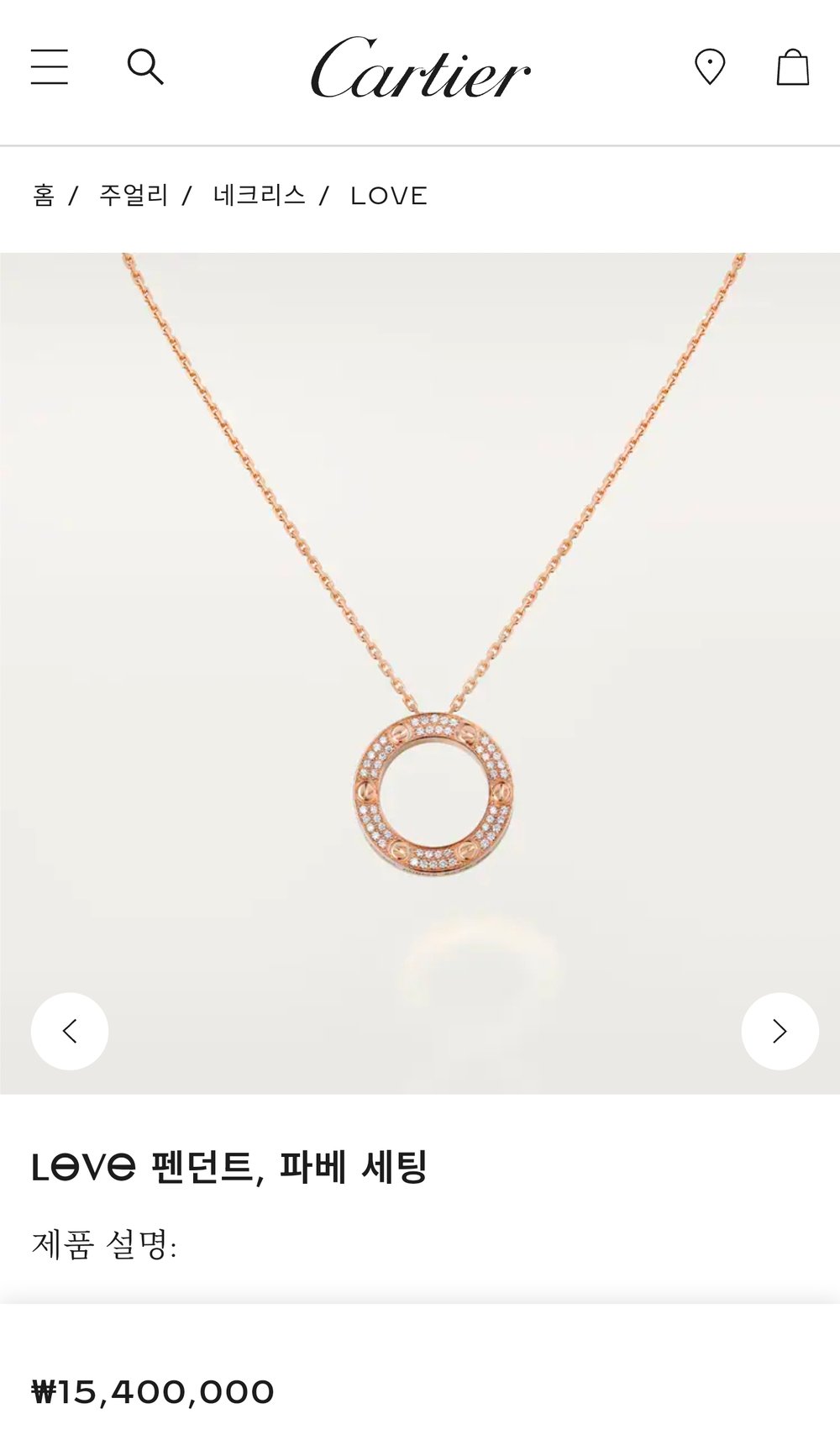840x1440 pixels.
Task: Go to the LOVE breadcrumb
Action: tap(389, 196)
